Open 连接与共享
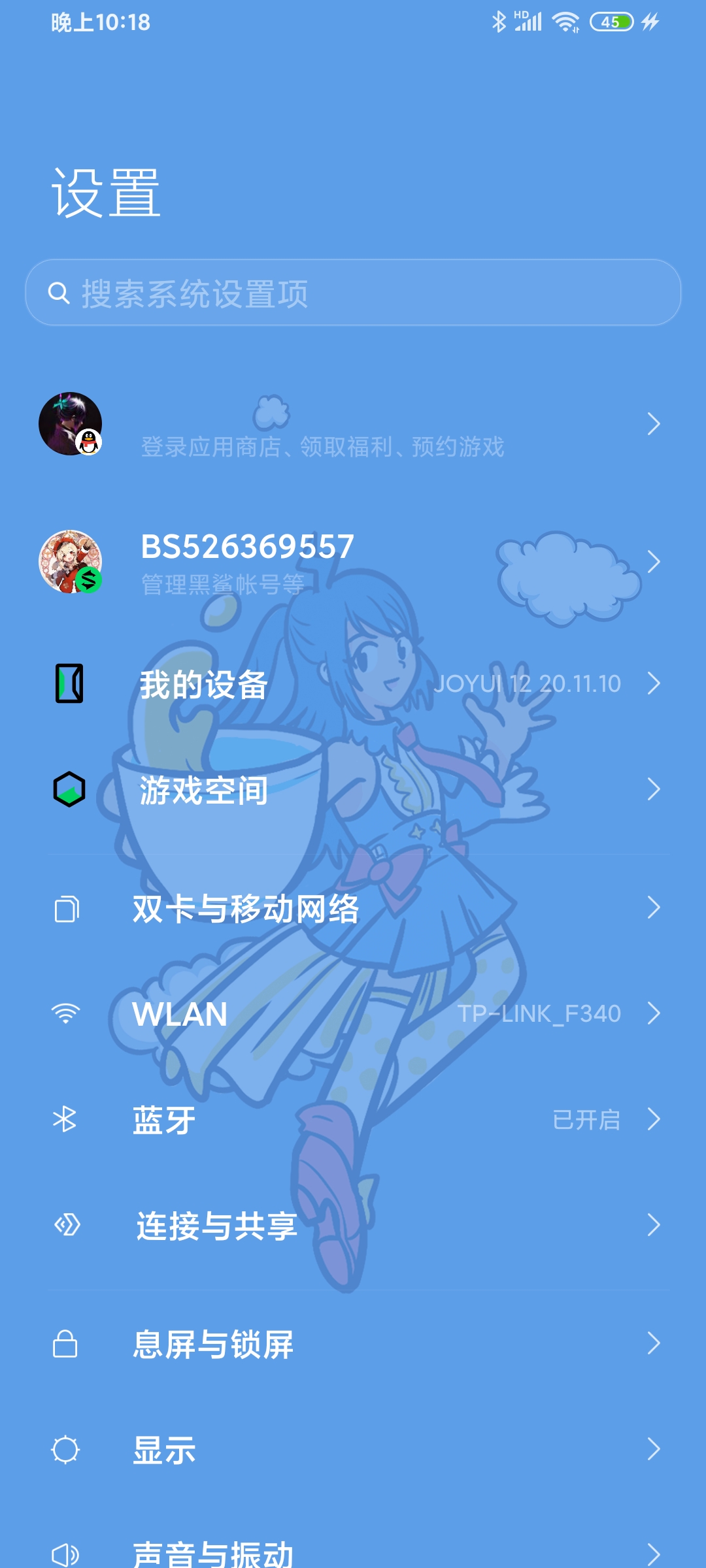 pos(353,1225)
